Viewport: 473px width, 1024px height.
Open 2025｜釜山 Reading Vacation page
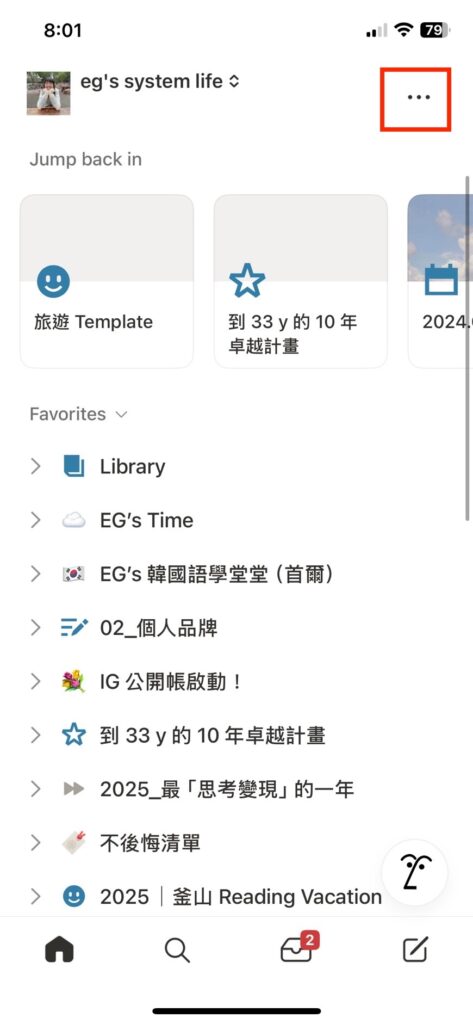coord(240,897)
